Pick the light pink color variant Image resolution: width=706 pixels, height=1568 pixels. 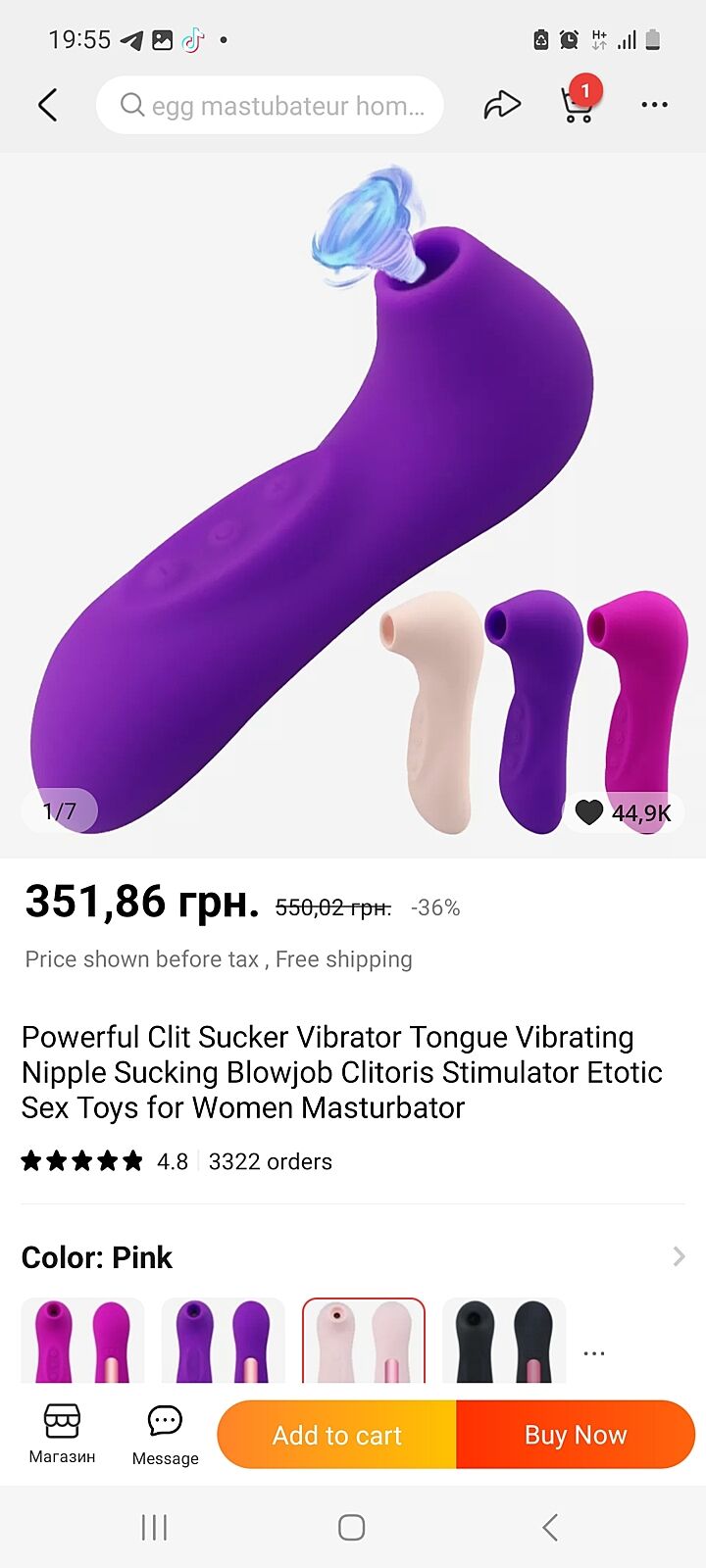coord(364,1341)
